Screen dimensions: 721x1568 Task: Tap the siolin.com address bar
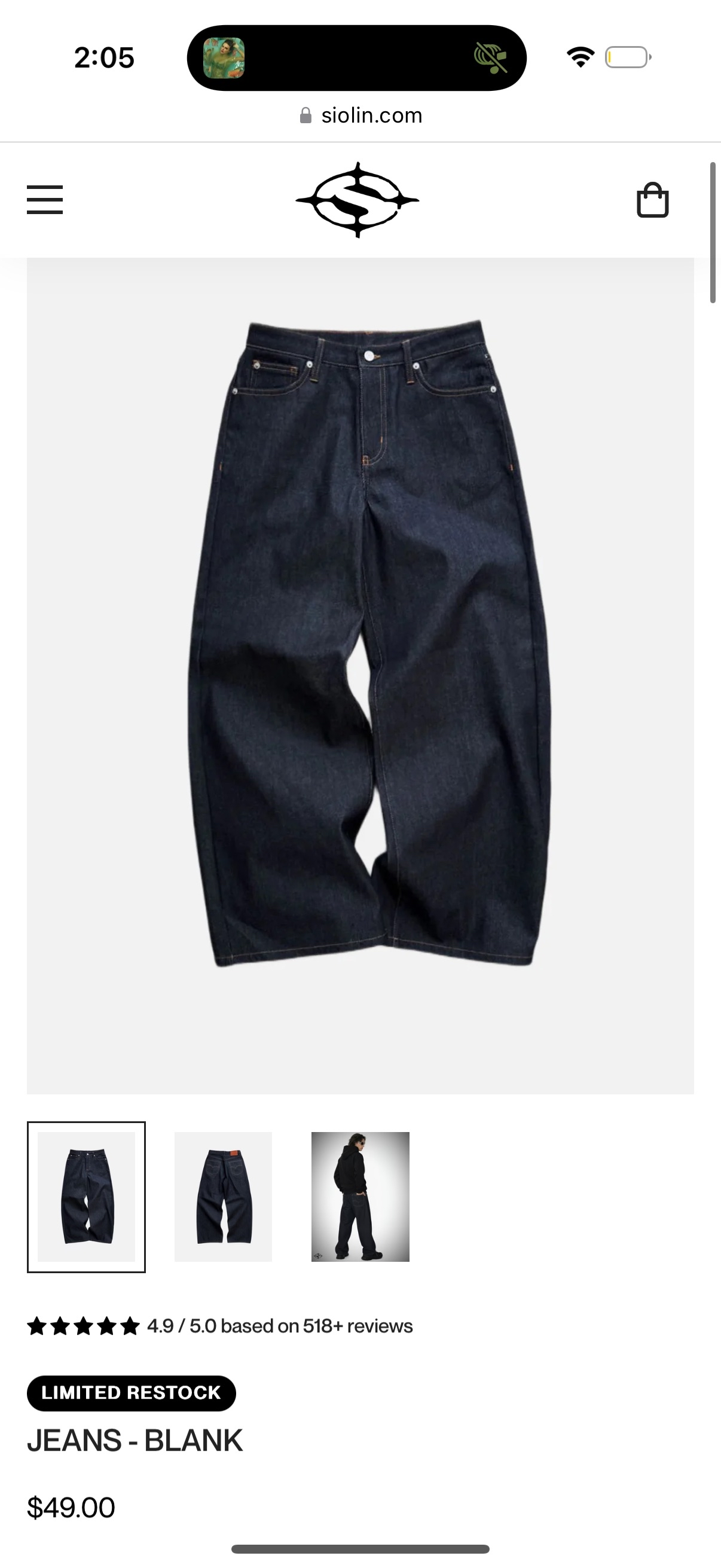click(361, 115)
